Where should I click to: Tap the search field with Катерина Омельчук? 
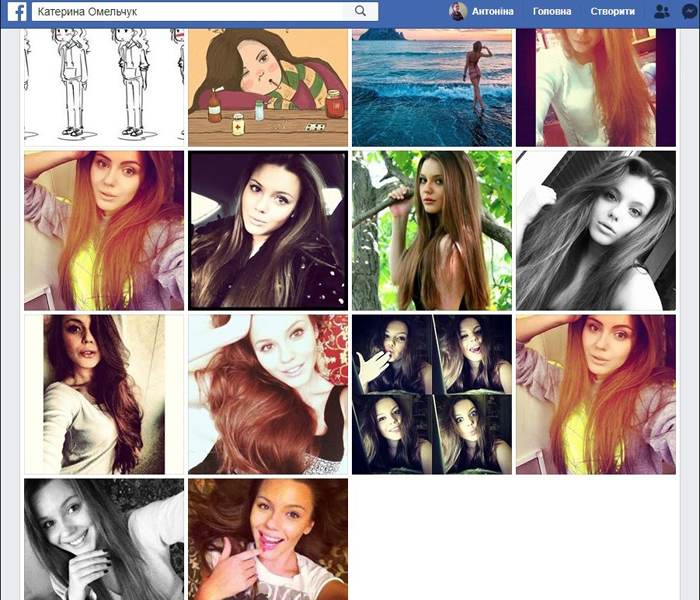click(190, 11)
